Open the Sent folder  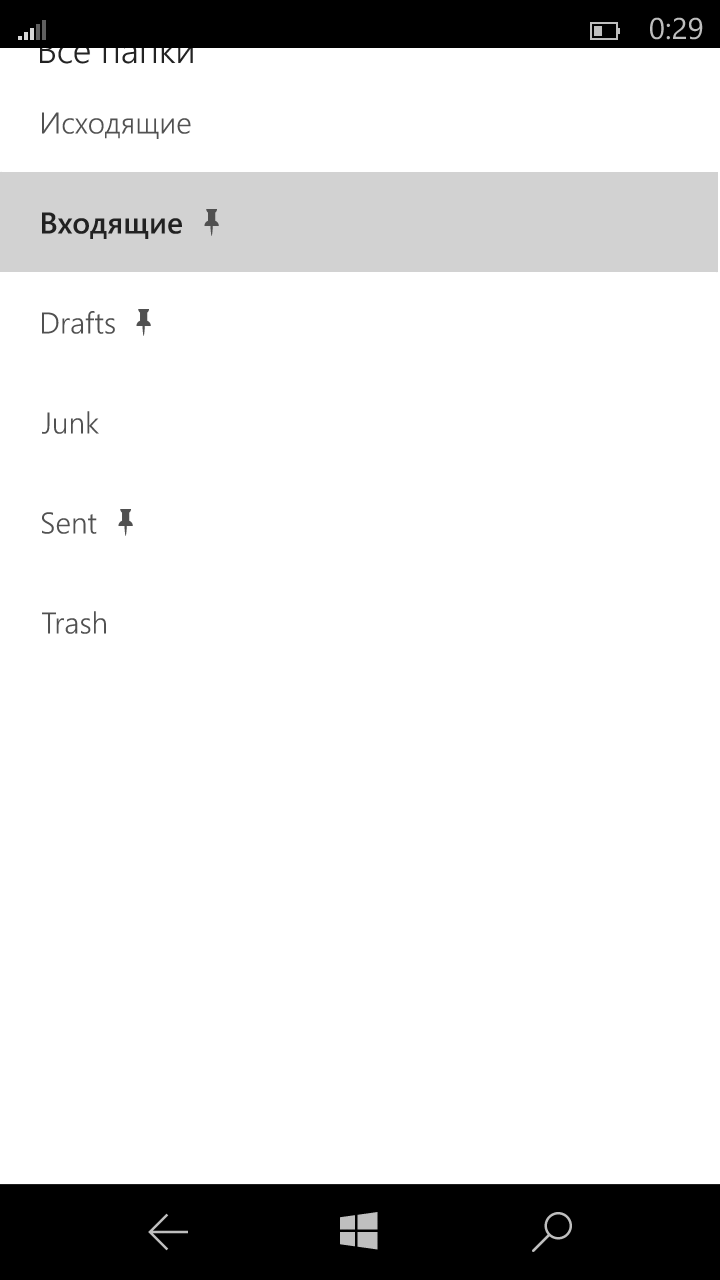69,523
